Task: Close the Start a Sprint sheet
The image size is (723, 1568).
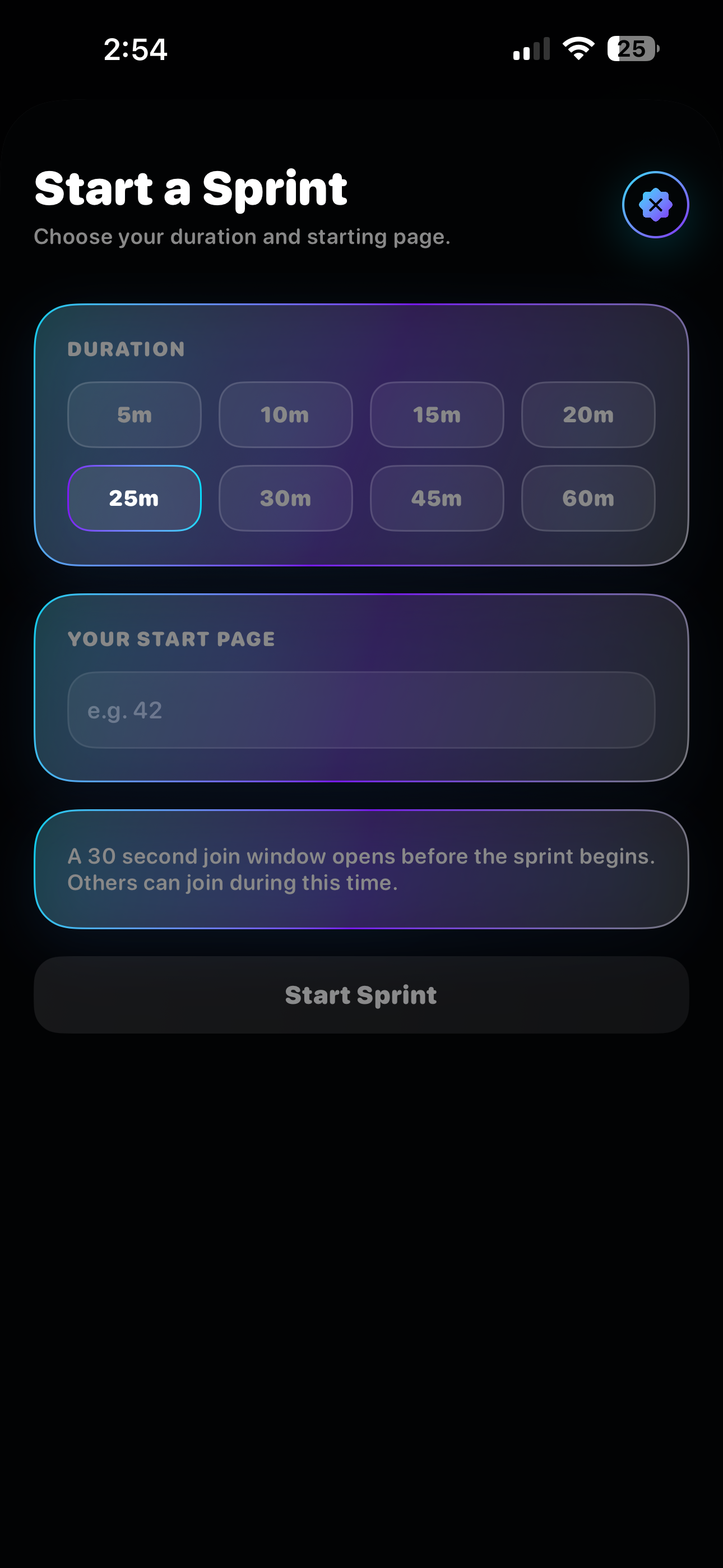Action: tap(655, 205)
